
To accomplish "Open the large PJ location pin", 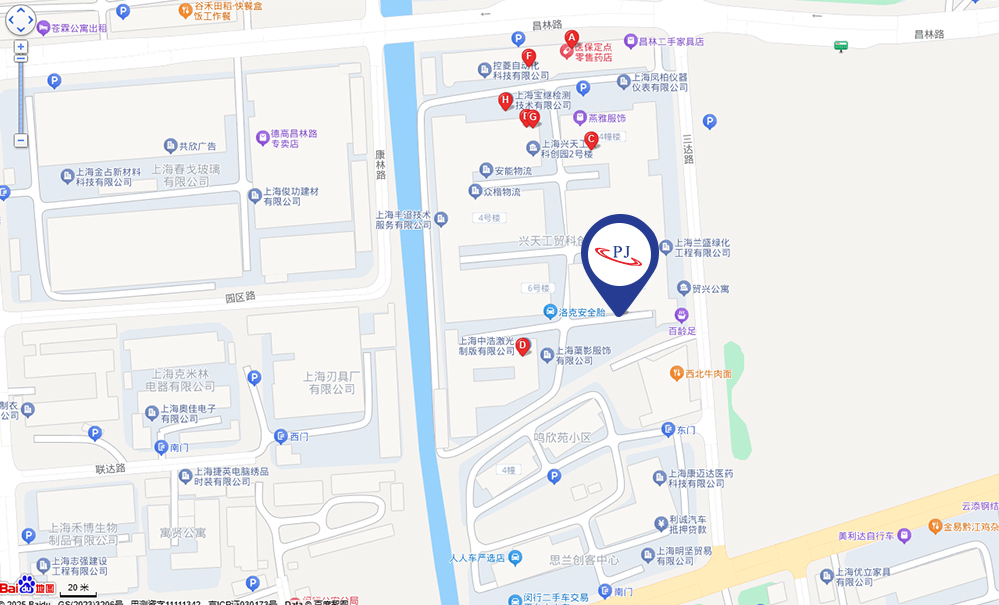I will (x=620, y=253).
